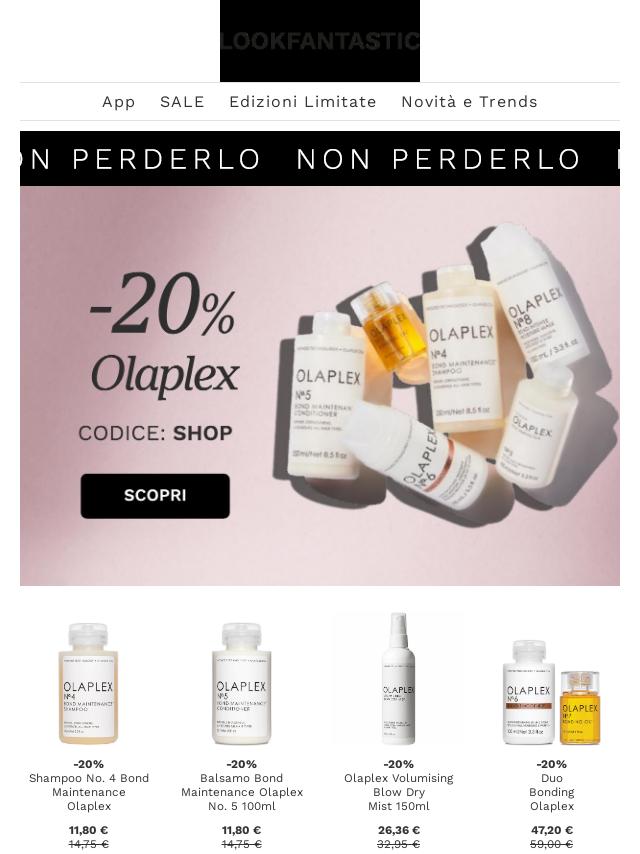Open the Shampoo No. 4 Bond Maintenance product
640x854 pixels.
pos(89,684)
